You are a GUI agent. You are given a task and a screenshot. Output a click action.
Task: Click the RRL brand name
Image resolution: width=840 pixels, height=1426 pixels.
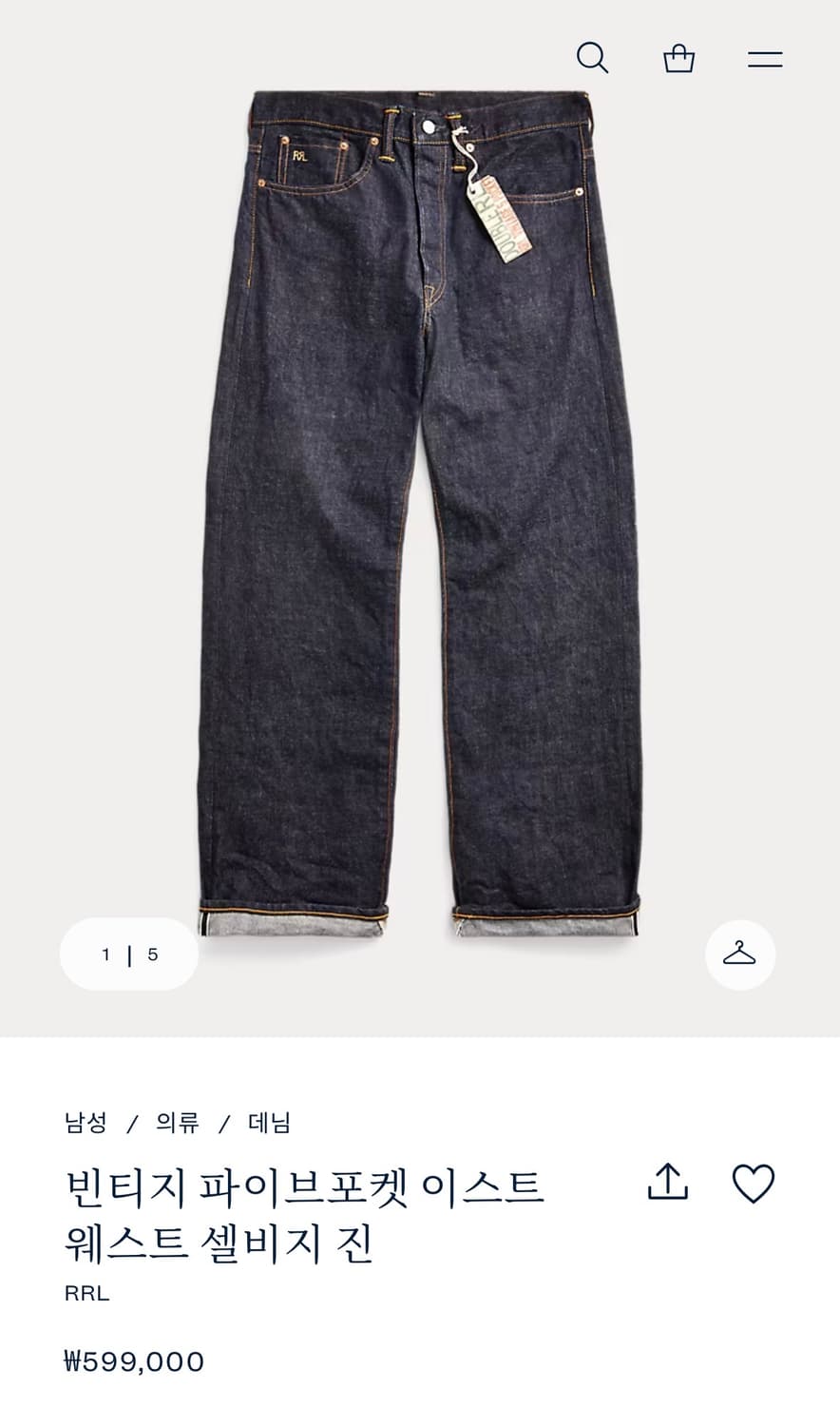coord(84,1293)
